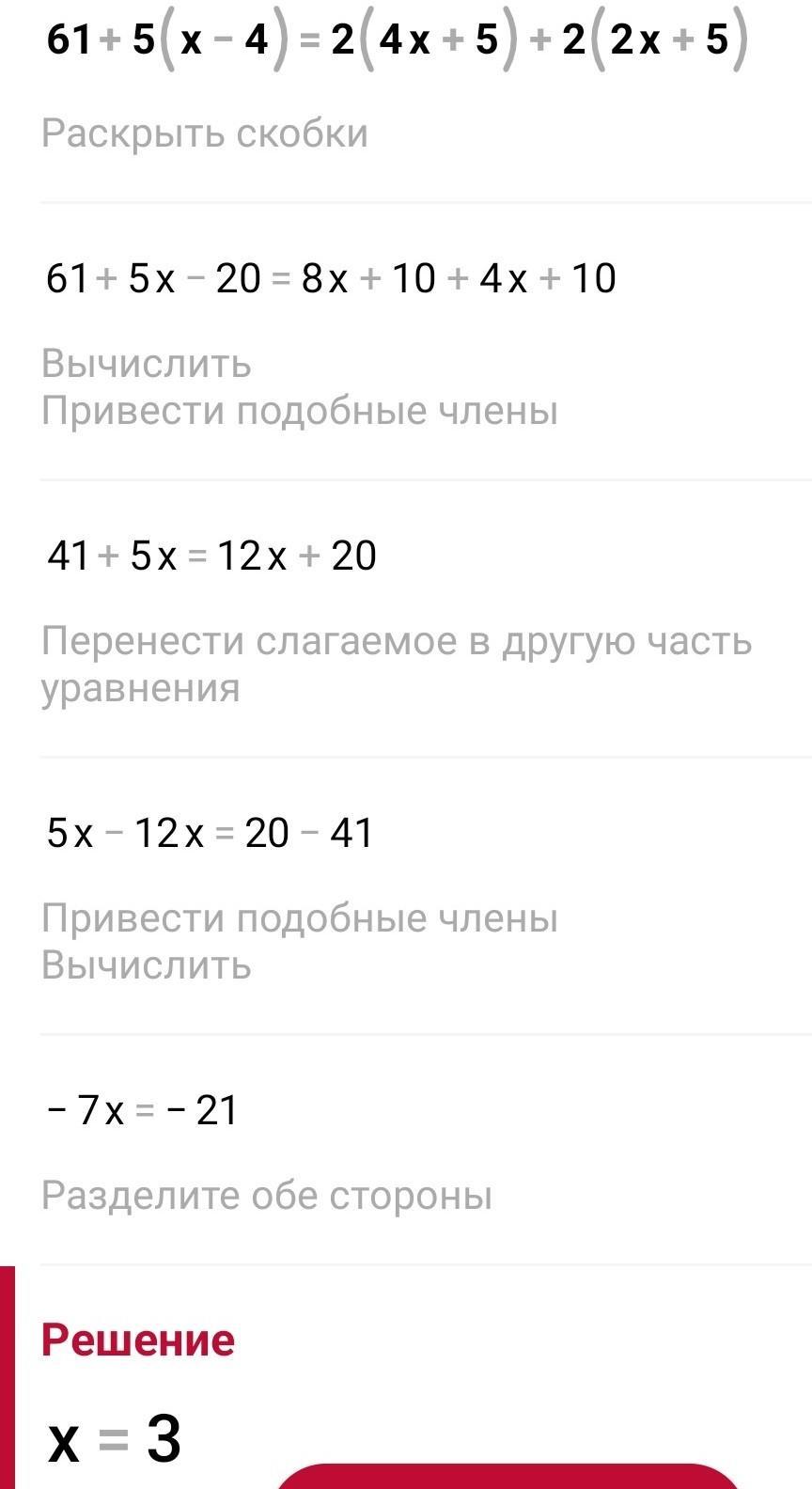Image resolution: width=812 pixels, height=1489 pixels.
Task: Expand the step with 5x − 12x = 20 − 41
Action: pos(210,834)
